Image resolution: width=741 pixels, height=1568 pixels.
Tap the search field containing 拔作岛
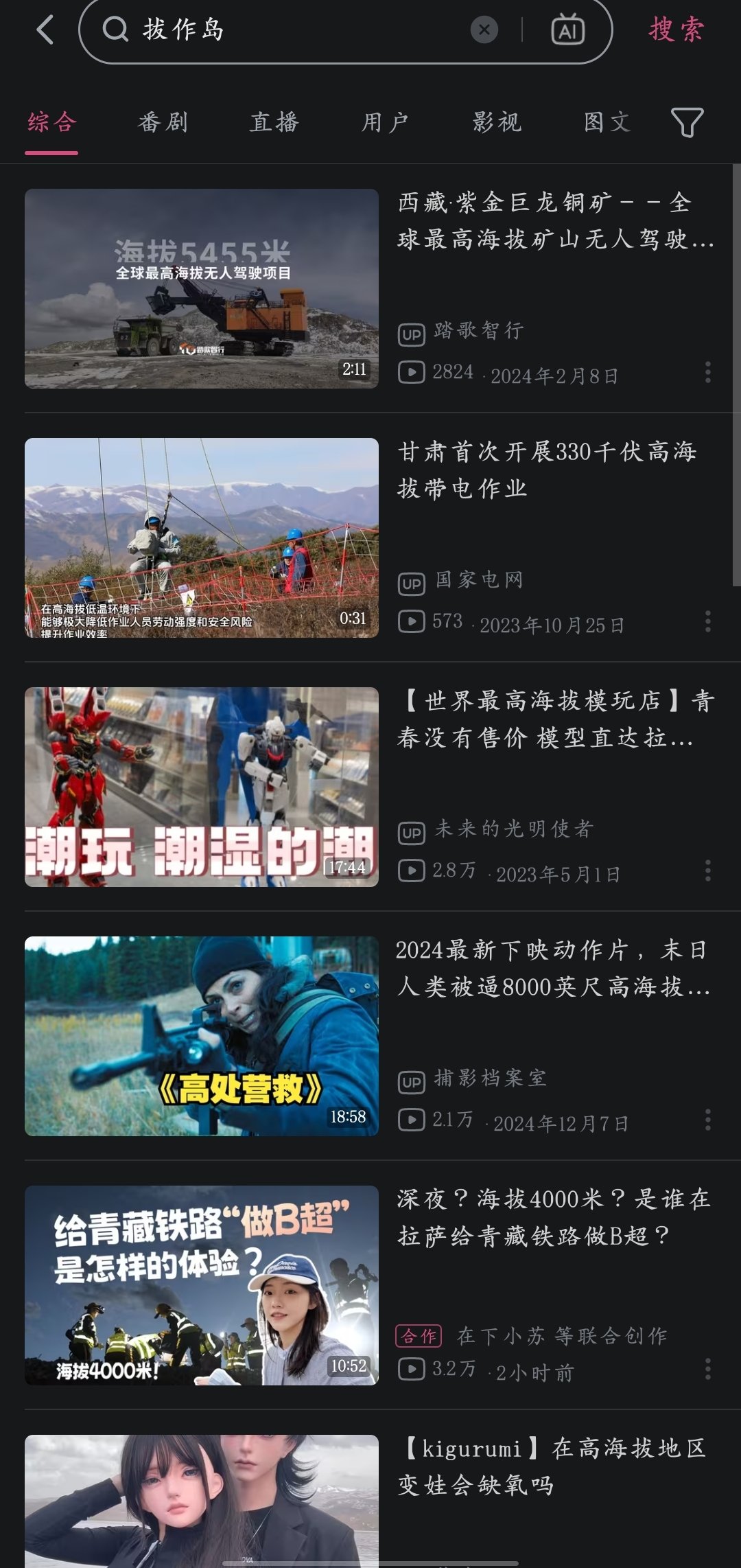(x=288, y=30)
